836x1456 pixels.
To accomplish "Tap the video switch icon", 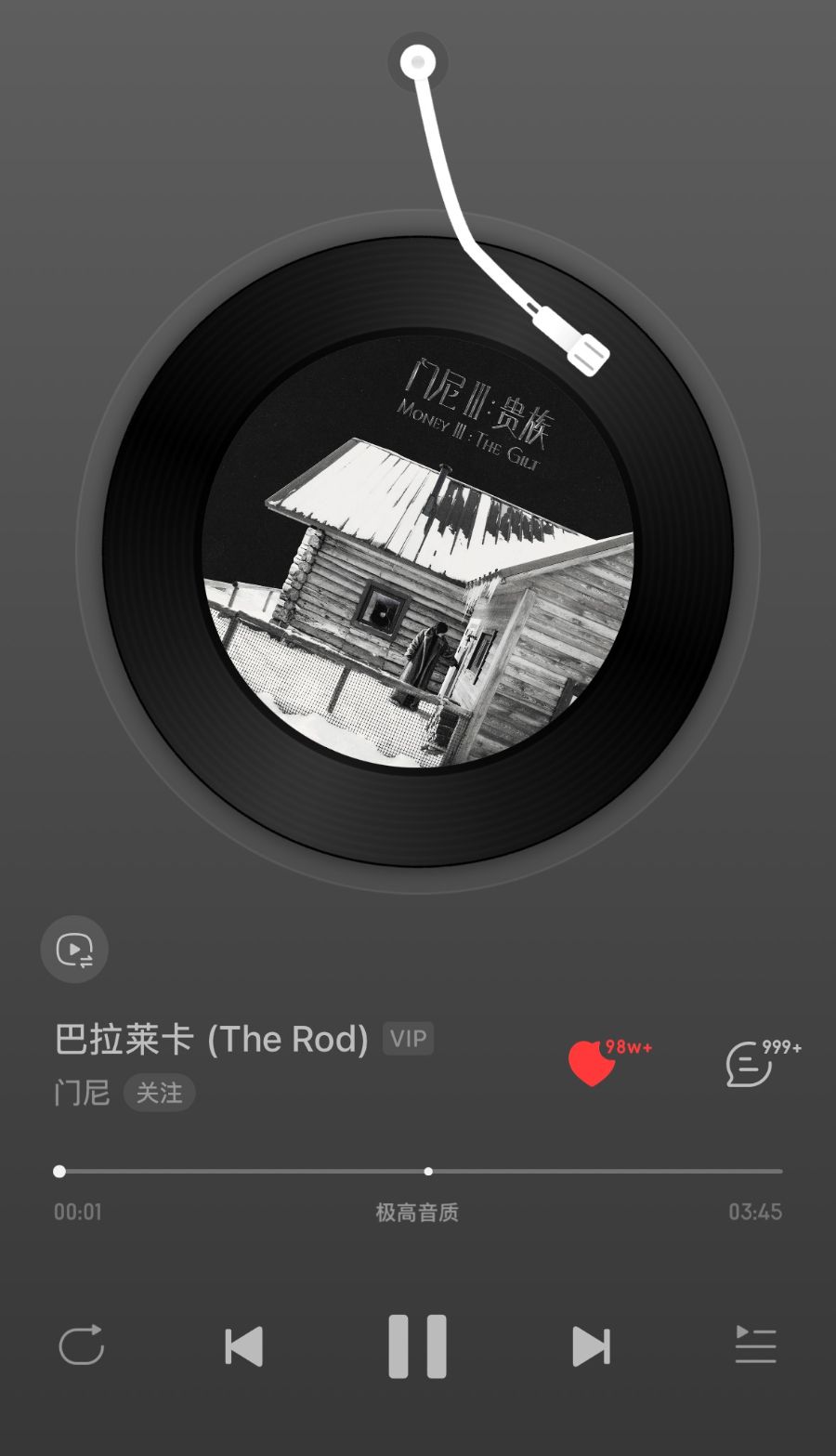I will tap(74, 950).
